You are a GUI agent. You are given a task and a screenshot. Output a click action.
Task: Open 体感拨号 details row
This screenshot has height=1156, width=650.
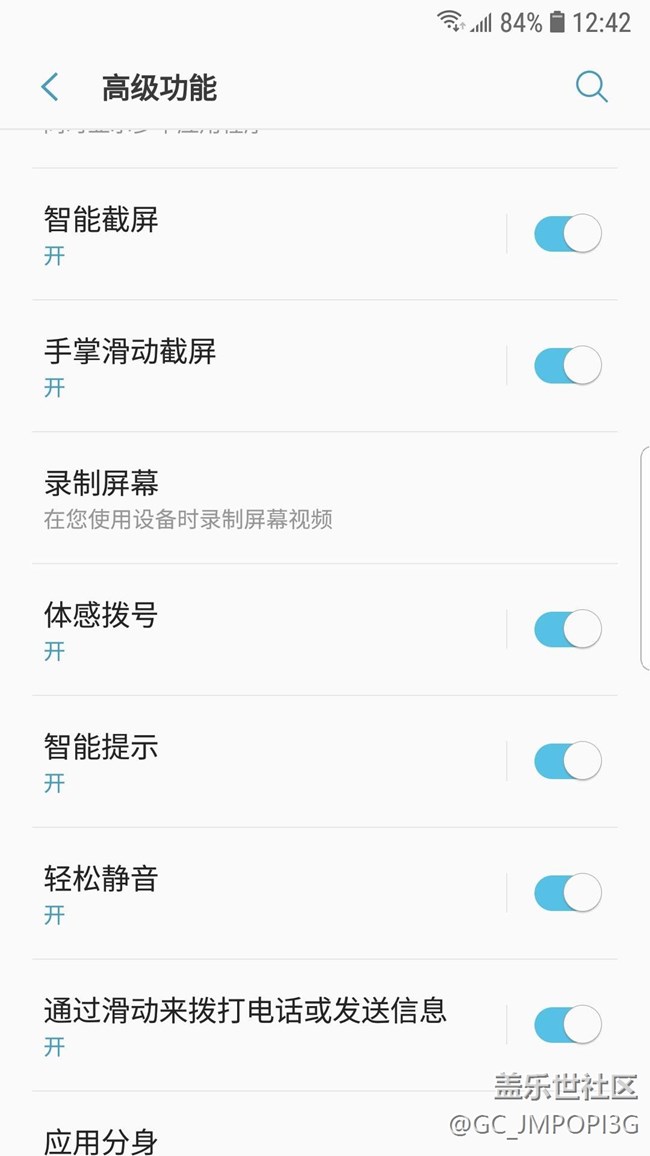pyautogui.click(x=250, y=630)
